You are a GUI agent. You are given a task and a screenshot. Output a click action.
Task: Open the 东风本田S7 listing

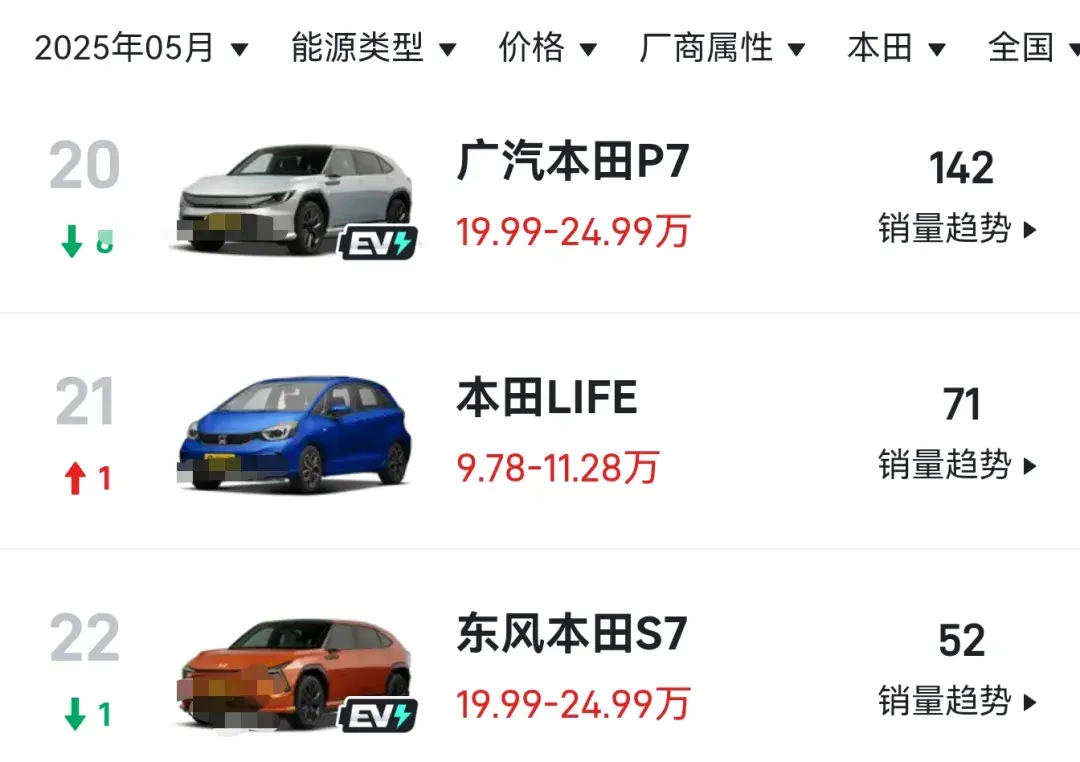[x=572, y=635]
